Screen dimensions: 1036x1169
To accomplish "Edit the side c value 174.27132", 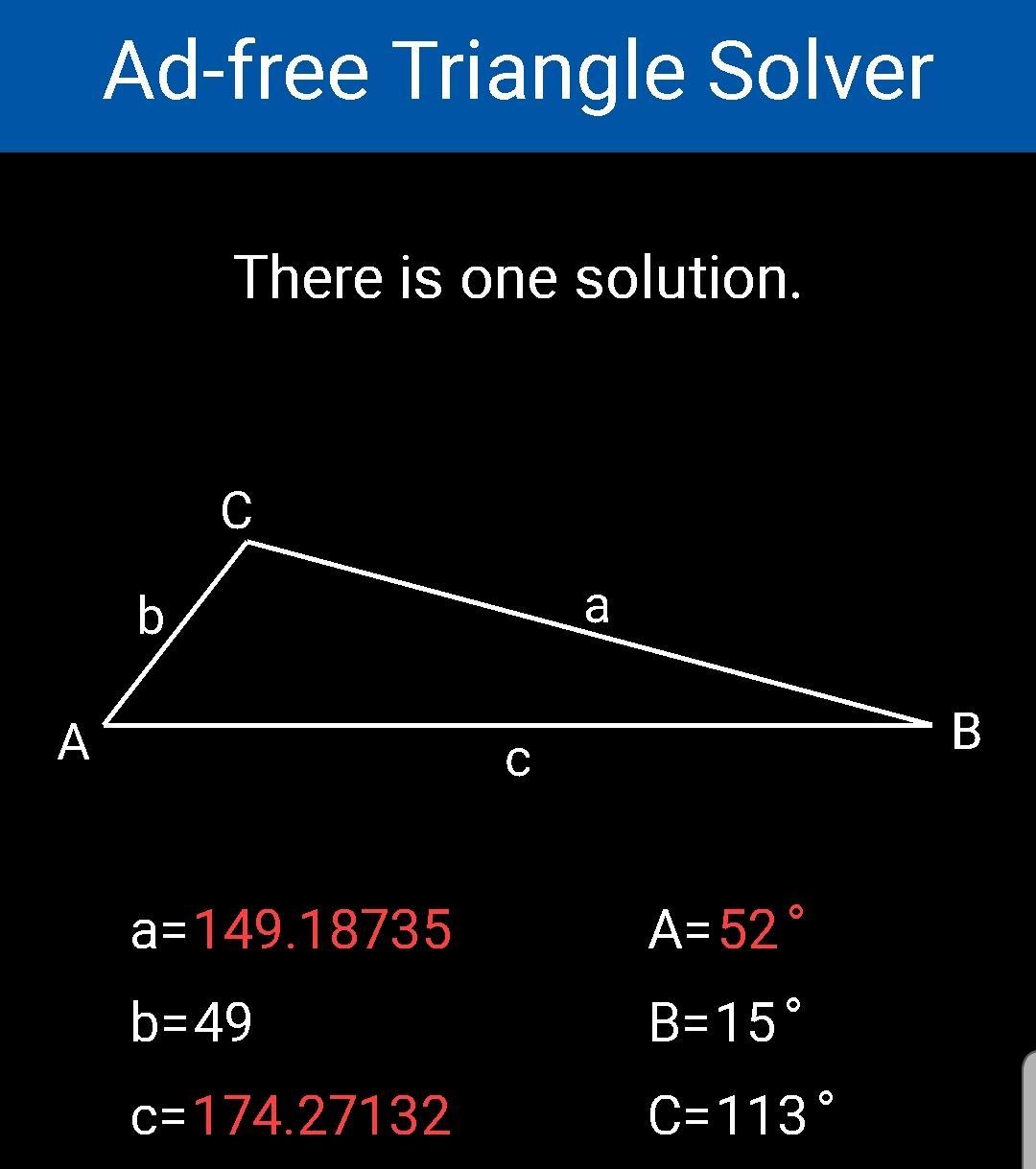I will click(322, 1115).
